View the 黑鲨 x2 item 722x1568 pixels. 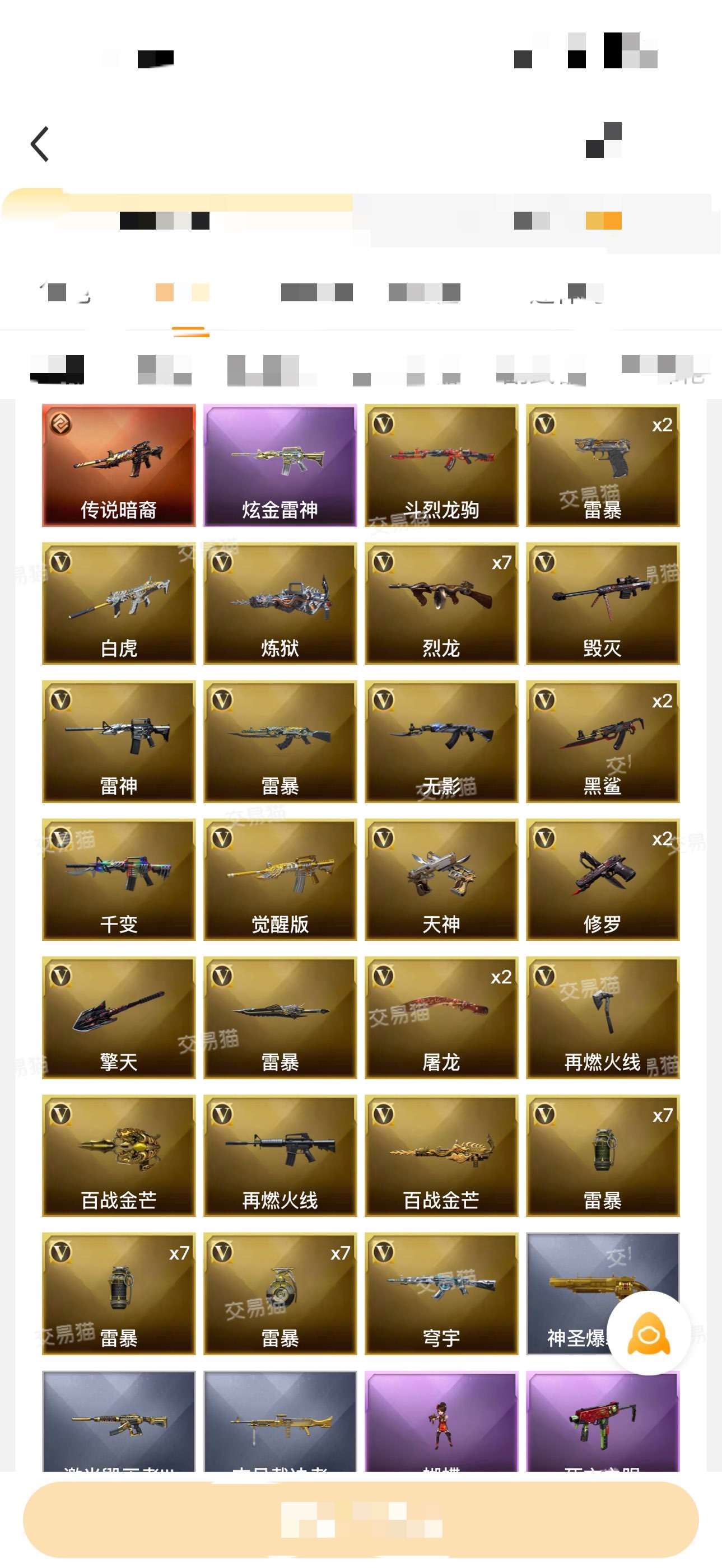coord(603,741)
